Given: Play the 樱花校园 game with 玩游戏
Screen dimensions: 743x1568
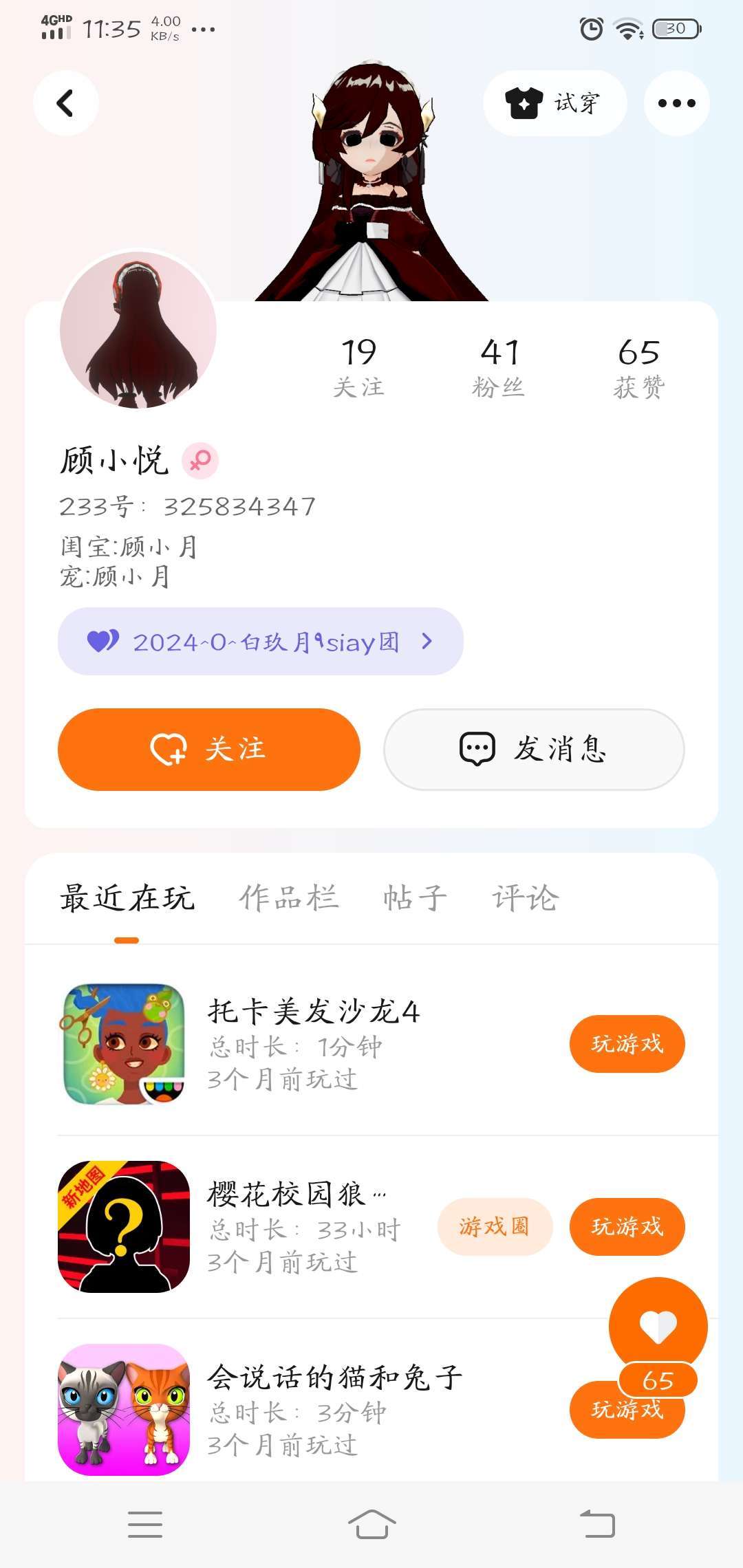Looking at the screenshot, I should (627, 1227).
